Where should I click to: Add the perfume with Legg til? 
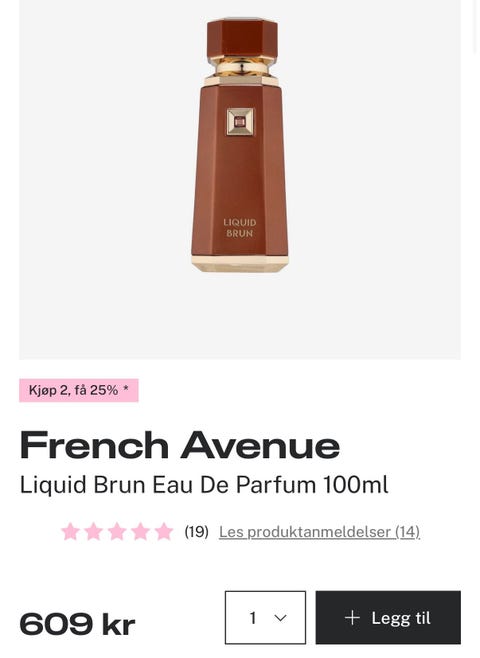[388, 617]
